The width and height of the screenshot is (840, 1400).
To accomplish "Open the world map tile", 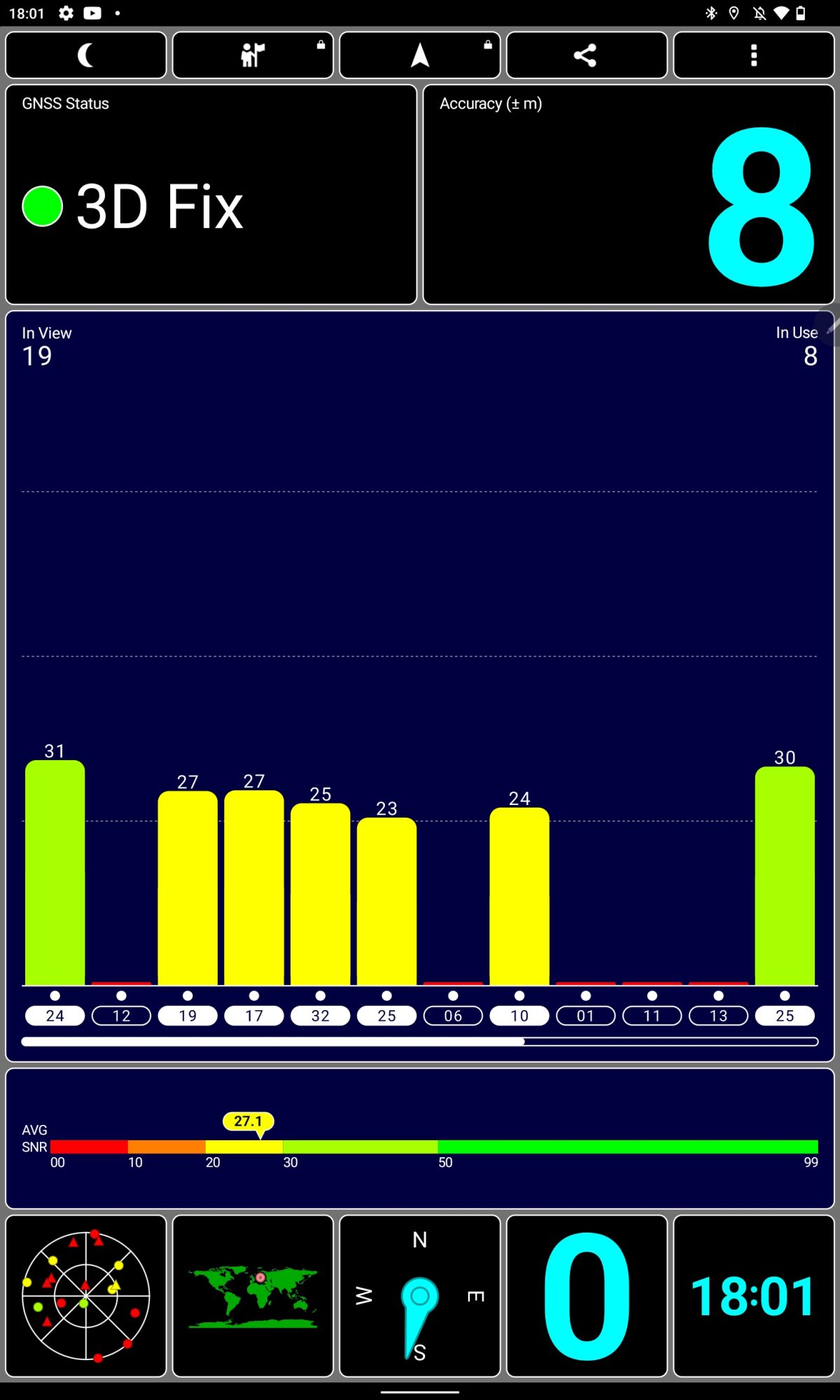I will 253,1296.
